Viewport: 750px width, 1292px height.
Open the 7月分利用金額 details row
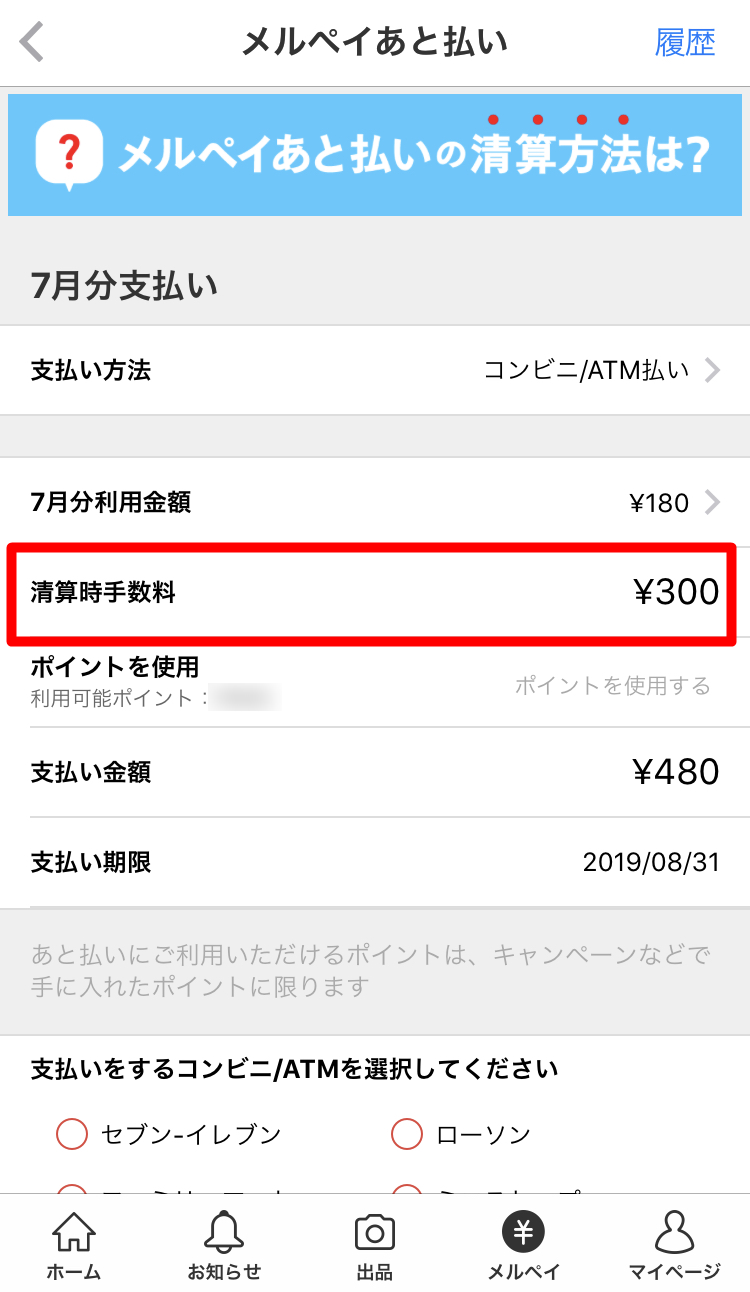point(375,502)
